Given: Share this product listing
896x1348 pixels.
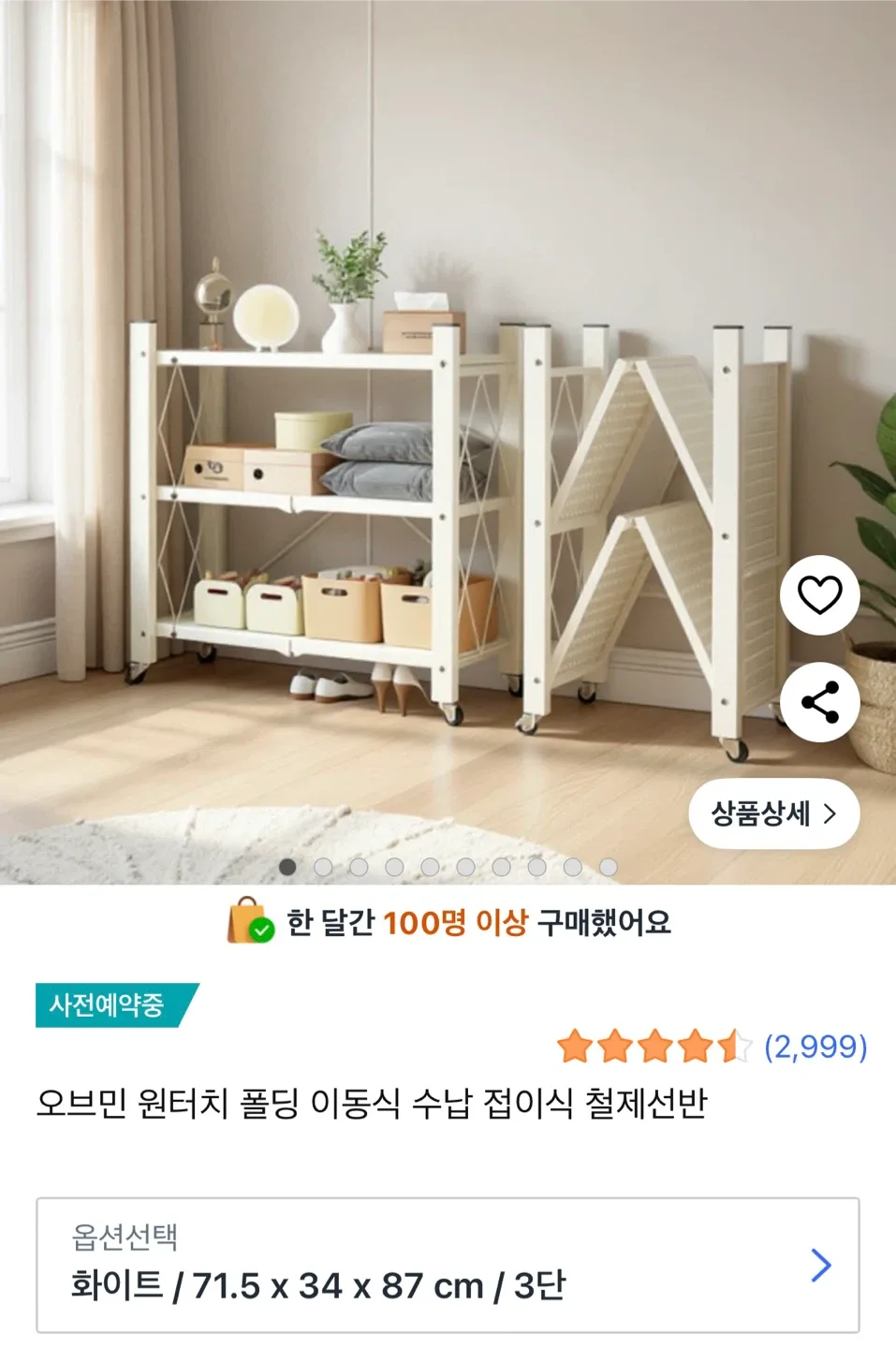Looking at the screenshot, I should (x=819, y=703).
